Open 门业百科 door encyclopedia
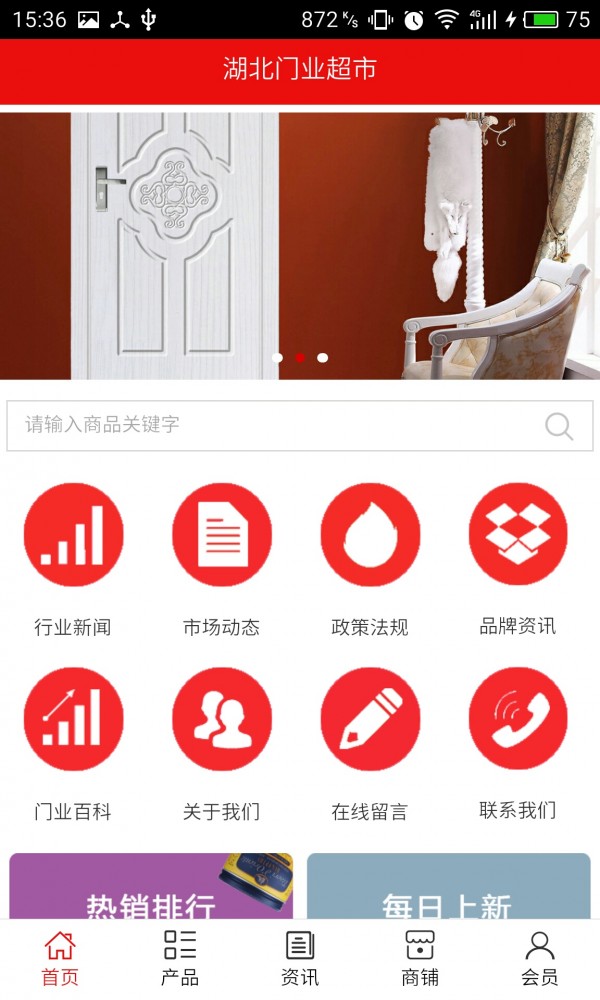Viewport: 600px width, 1000px height. point(73,719)
